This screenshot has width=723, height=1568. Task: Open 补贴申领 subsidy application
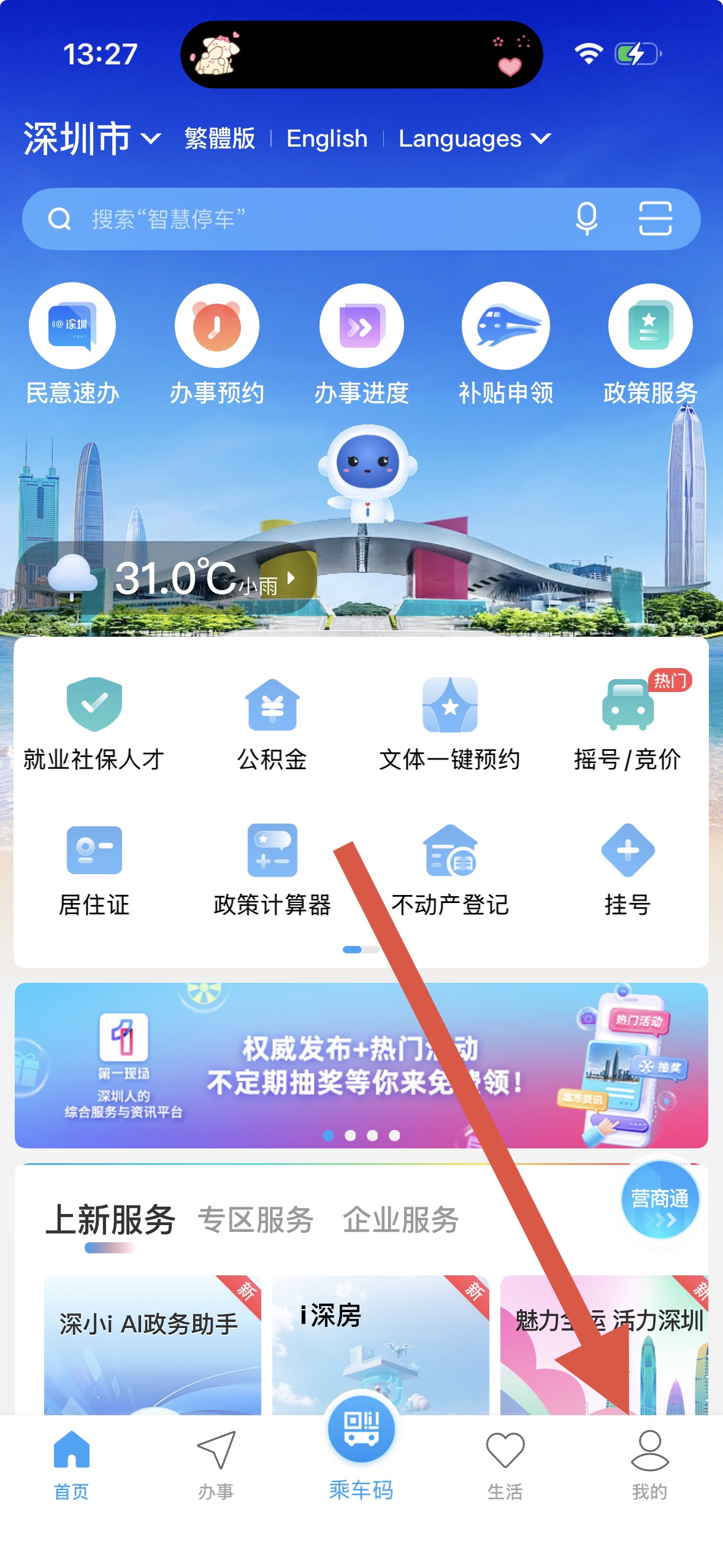click(506, 345)
